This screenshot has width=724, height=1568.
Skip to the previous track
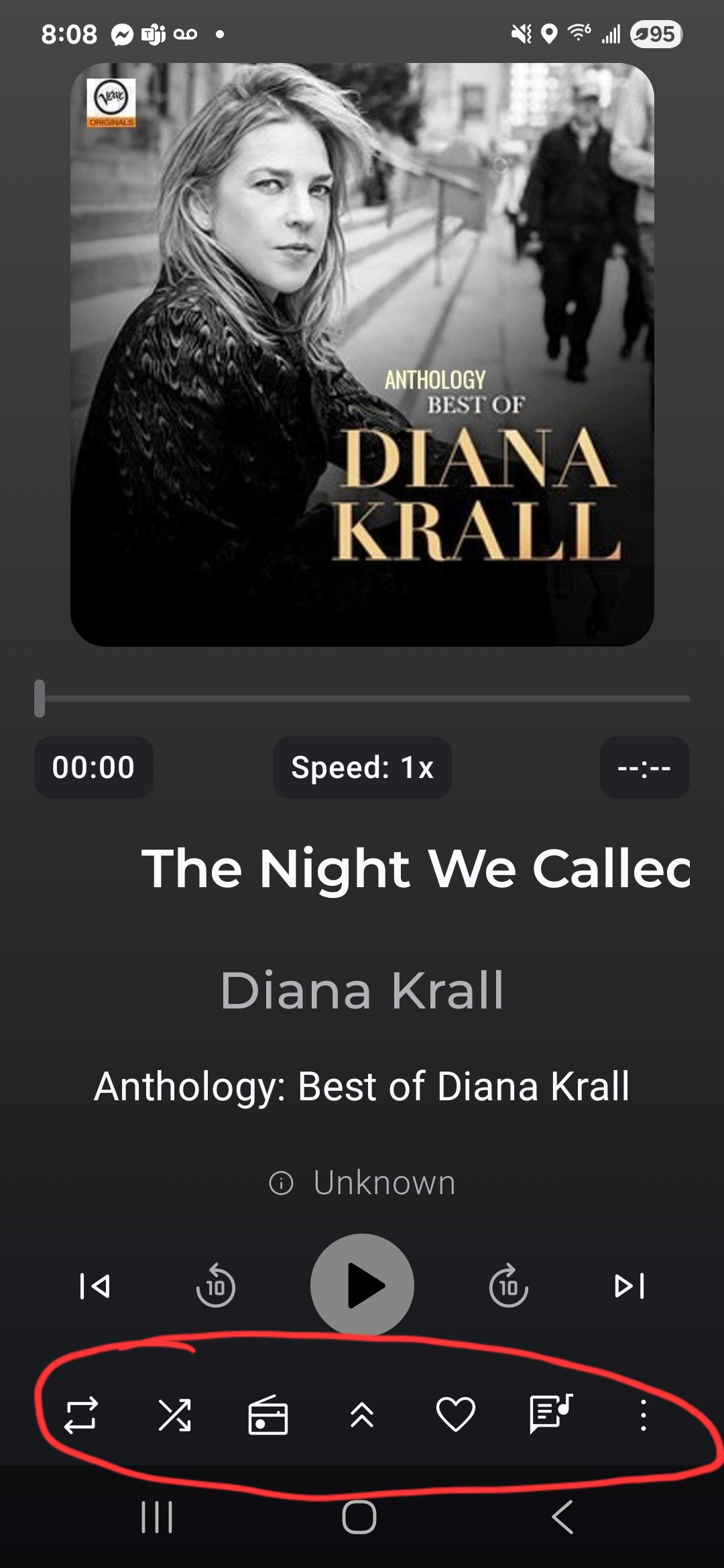click(x=95, y=1286)
